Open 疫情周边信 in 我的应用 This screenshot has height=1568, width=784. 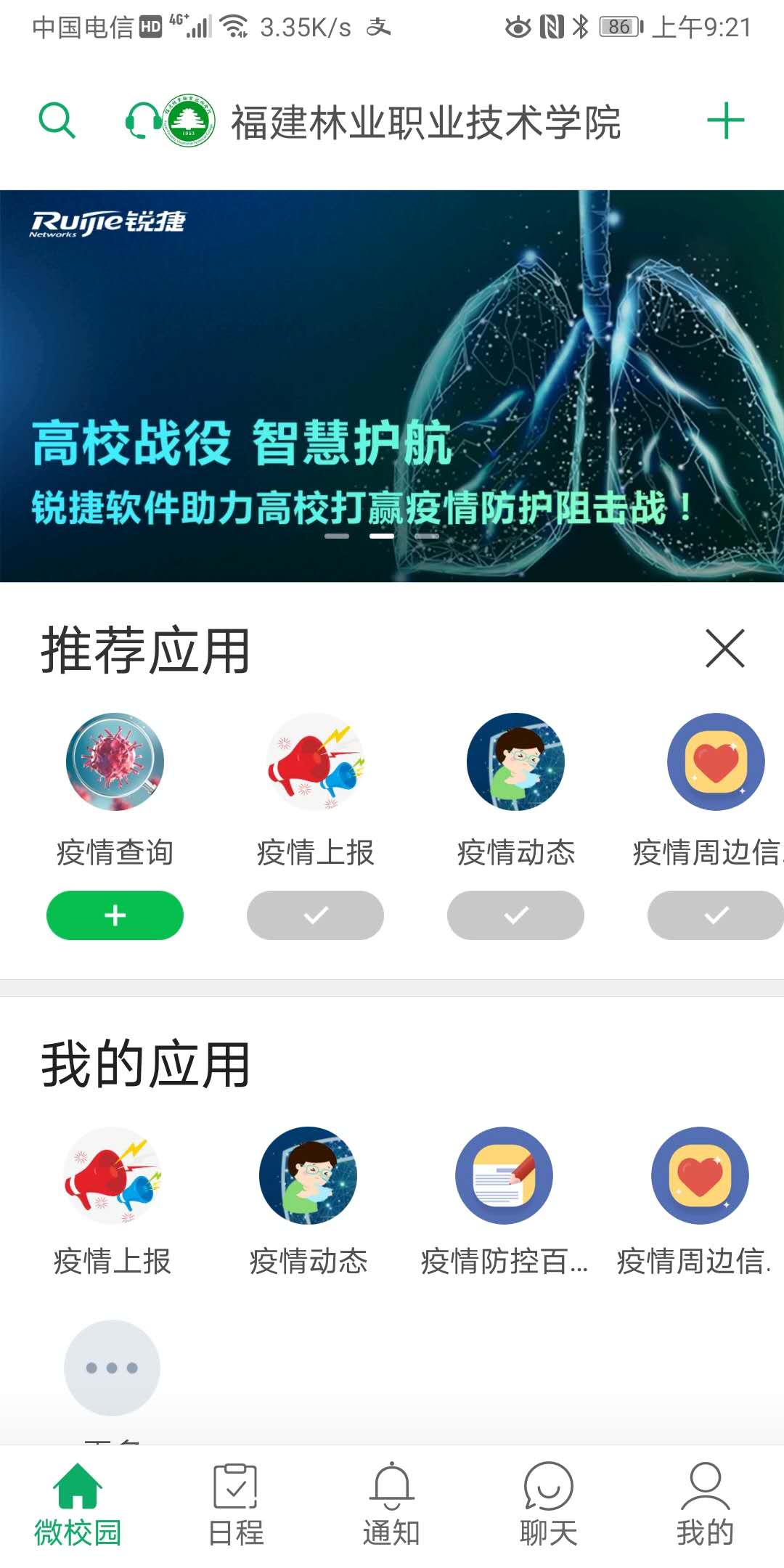tap(700, 1176)
